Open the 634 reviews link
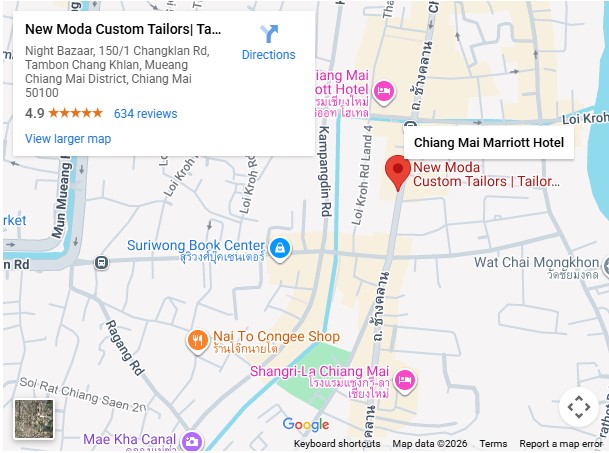Screen dimensions: 609x453 click(x=145, y=114)
